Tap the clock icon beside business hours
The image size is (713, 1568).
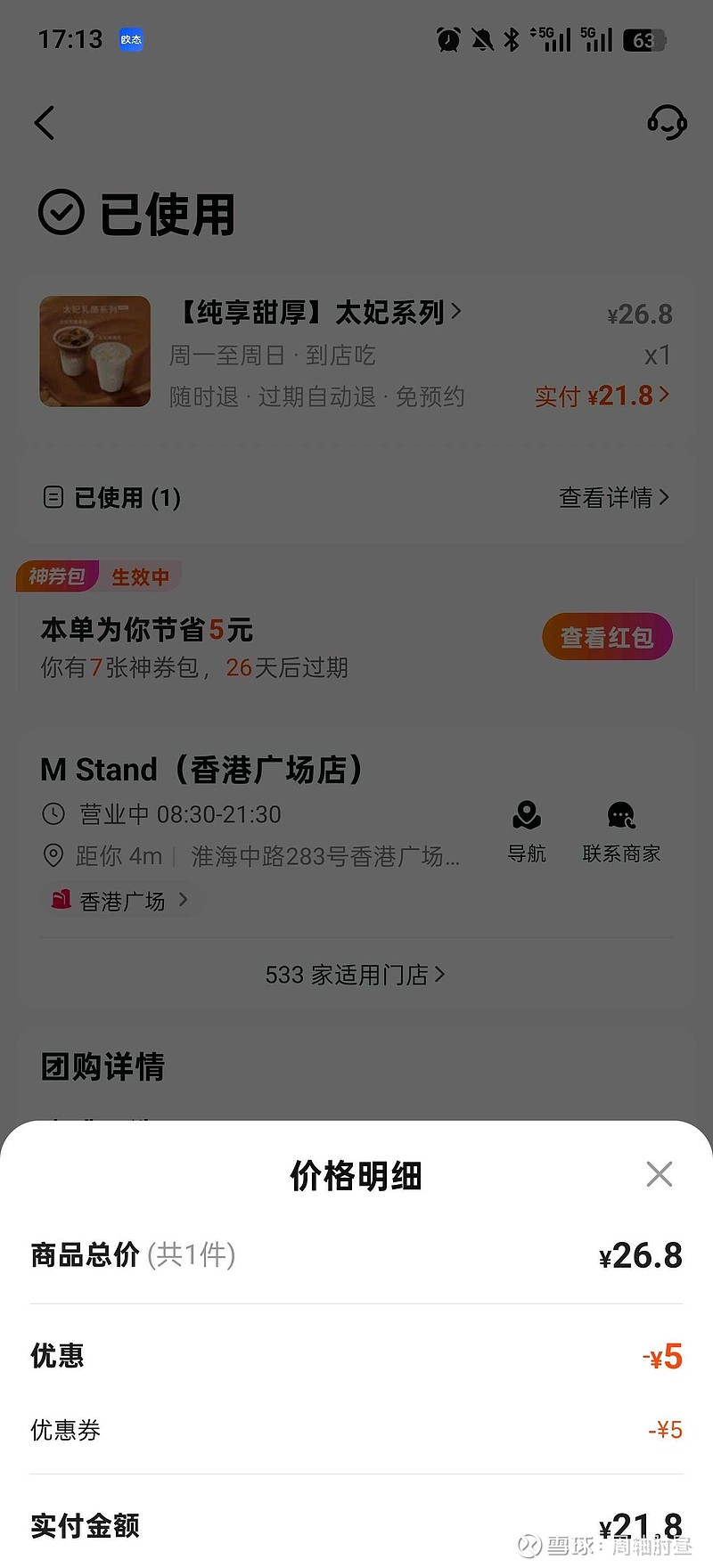tap(53, 814)
